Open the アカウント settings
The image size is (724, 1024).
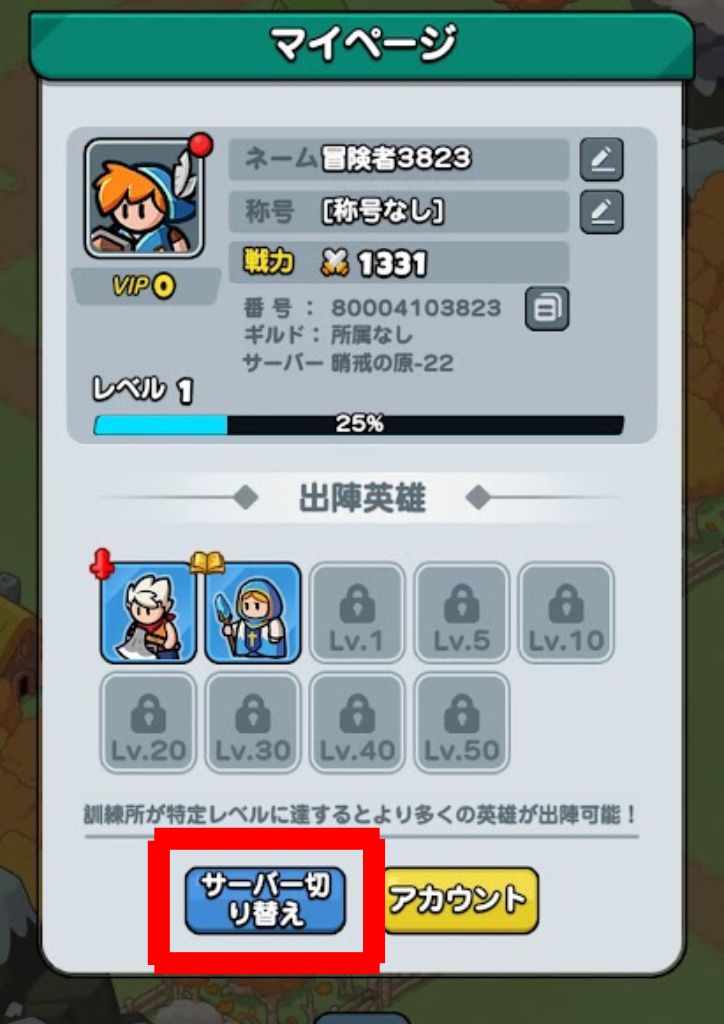[x=461, y=900]
